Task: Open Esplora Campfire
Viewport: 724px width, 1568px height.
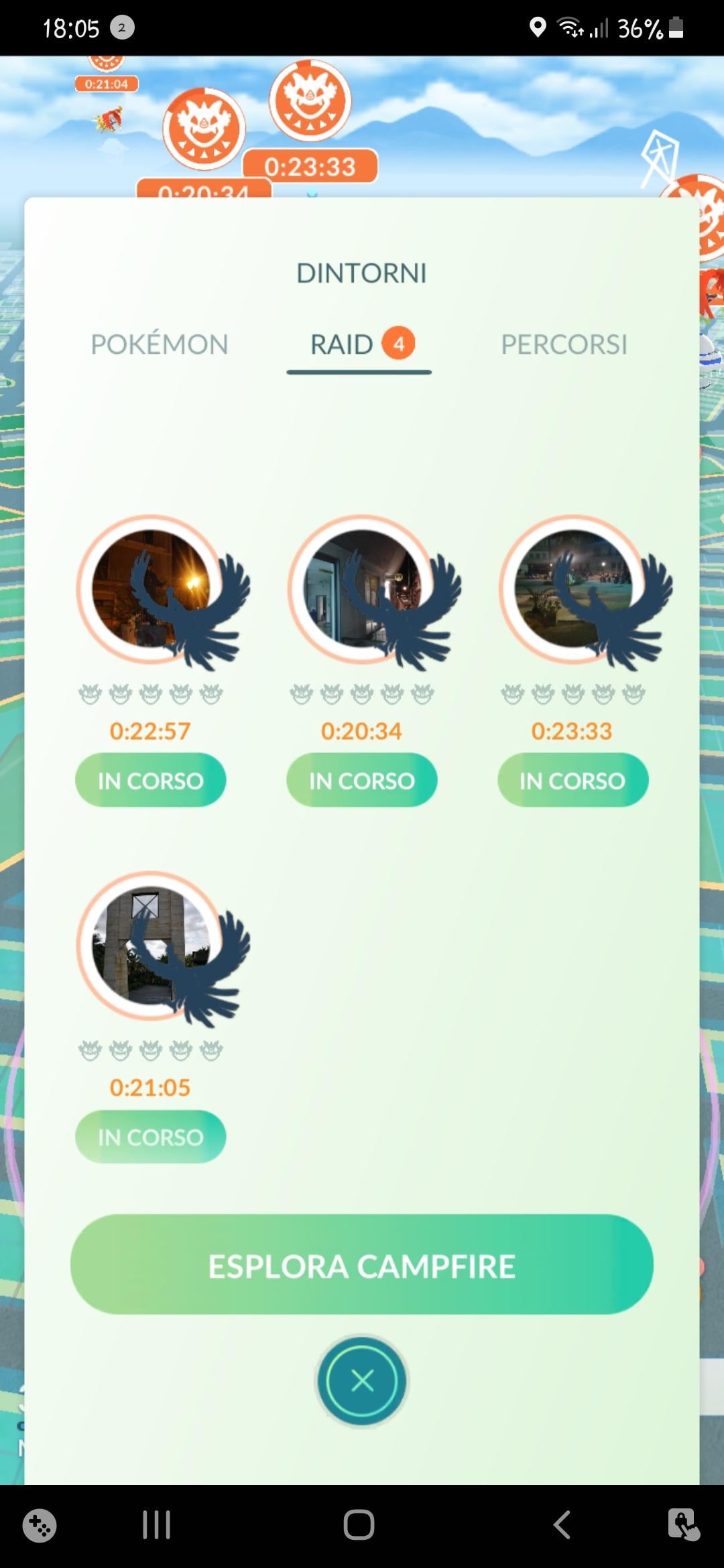Action: click(361, 1266)
